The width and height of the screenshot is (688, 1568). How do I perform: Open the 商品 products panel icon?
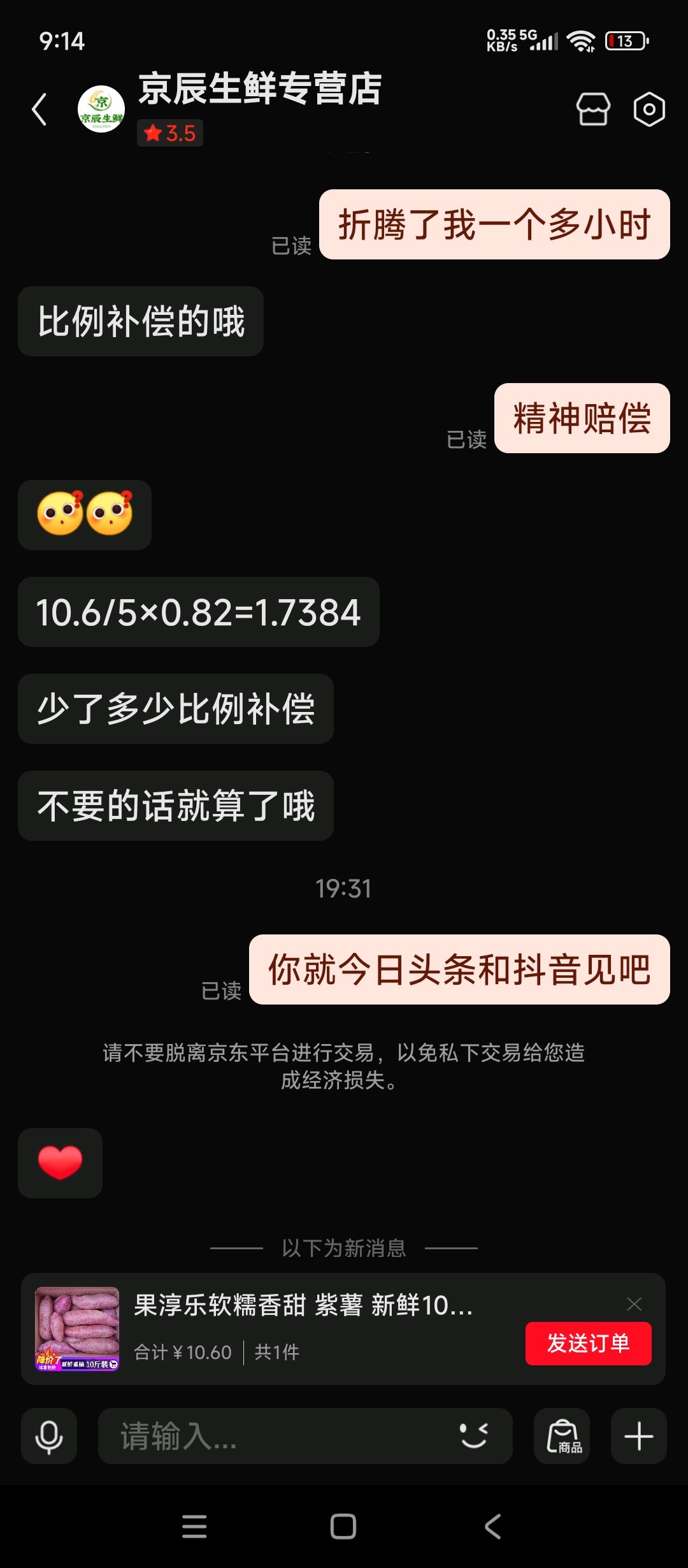coord(563,1436)
